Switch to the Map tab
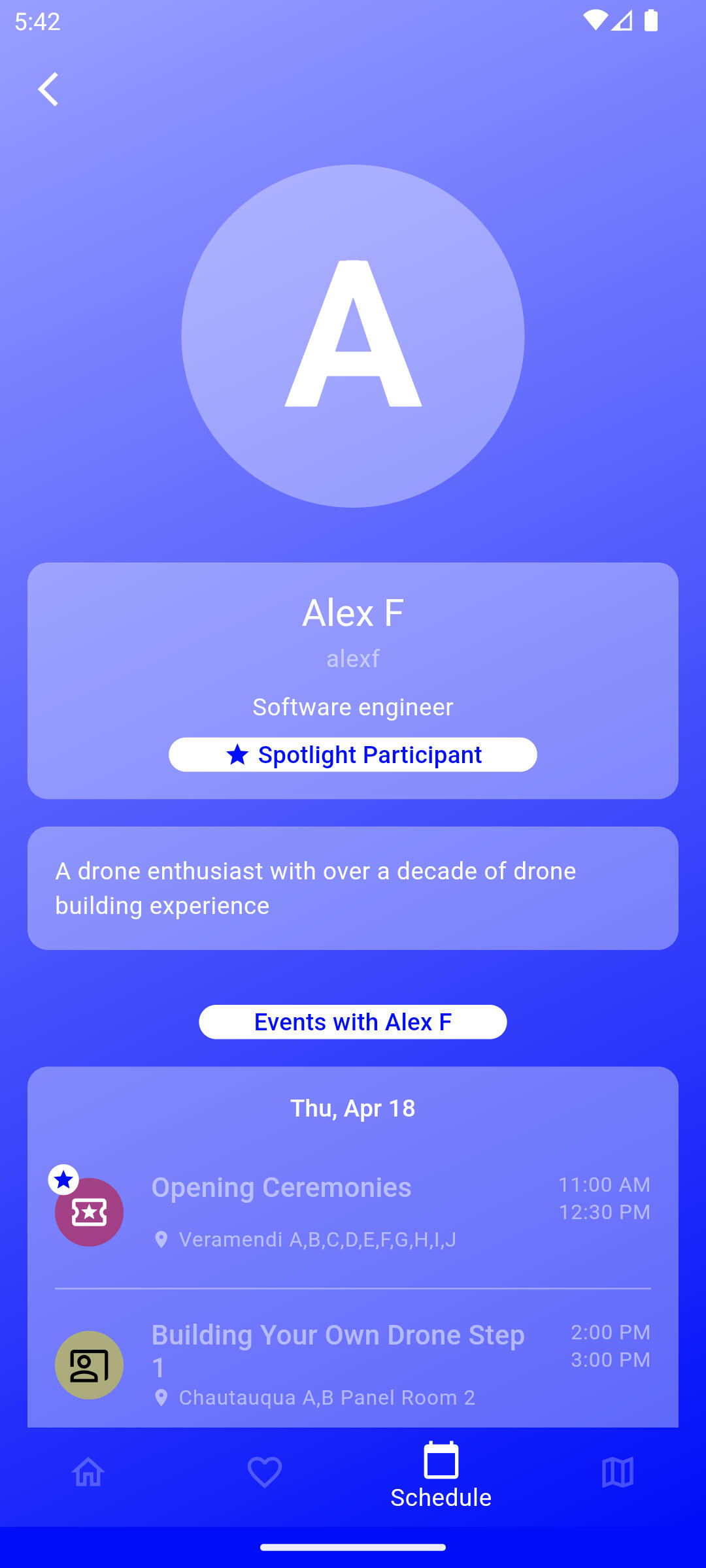The height and width of the screenshot is (1568, 706). point(617,1473)
